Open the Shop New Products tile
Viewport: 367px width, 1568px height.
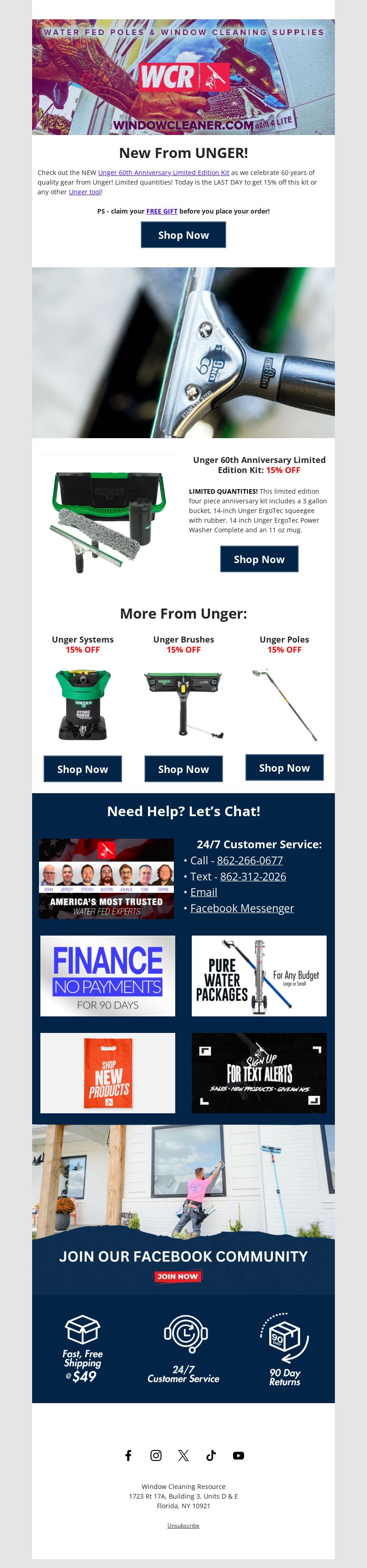click(107, 1073)
